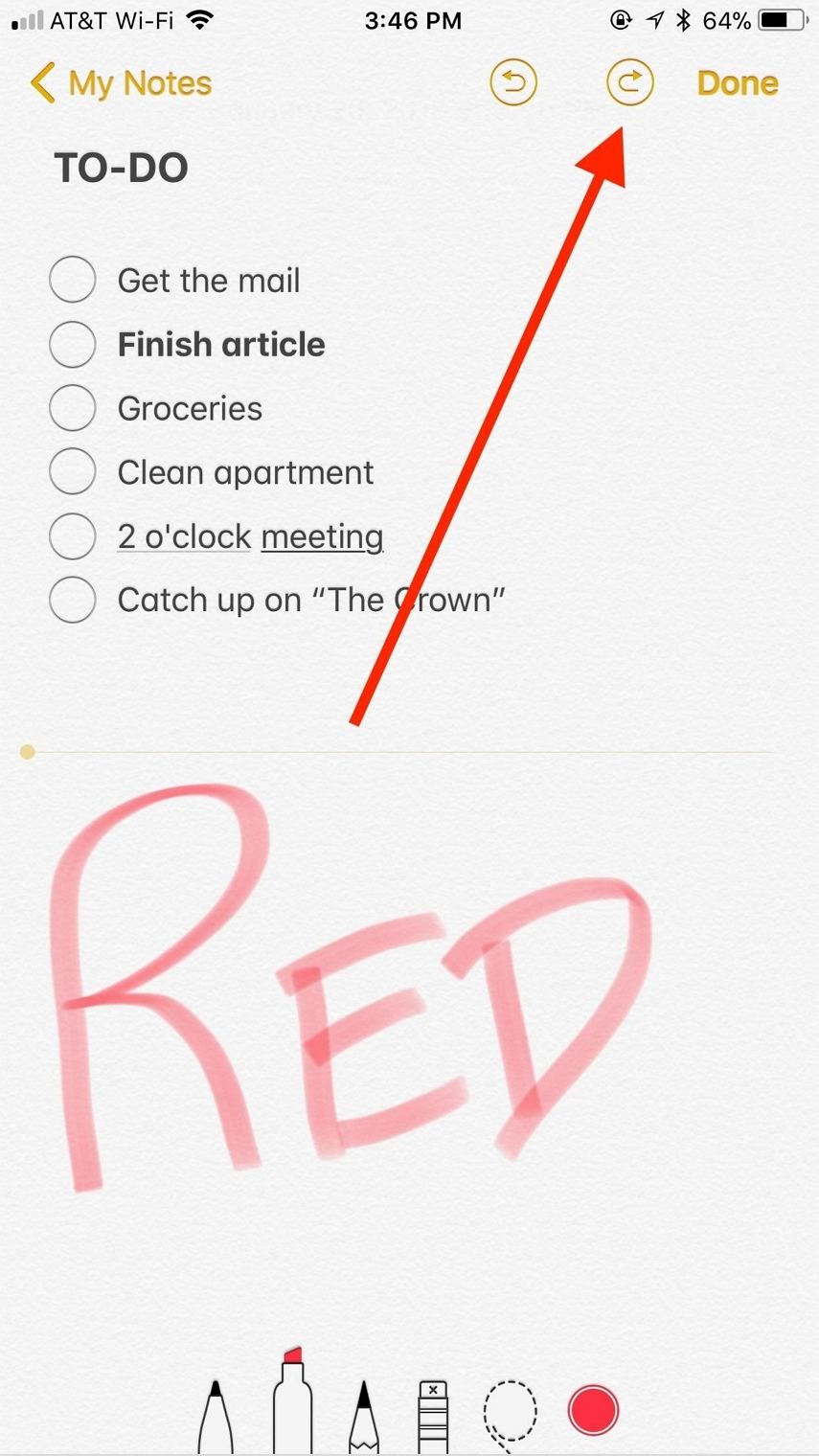Mark 2 o'clock meeting done
Screen dimensions: 819x1456
point(72,536)
